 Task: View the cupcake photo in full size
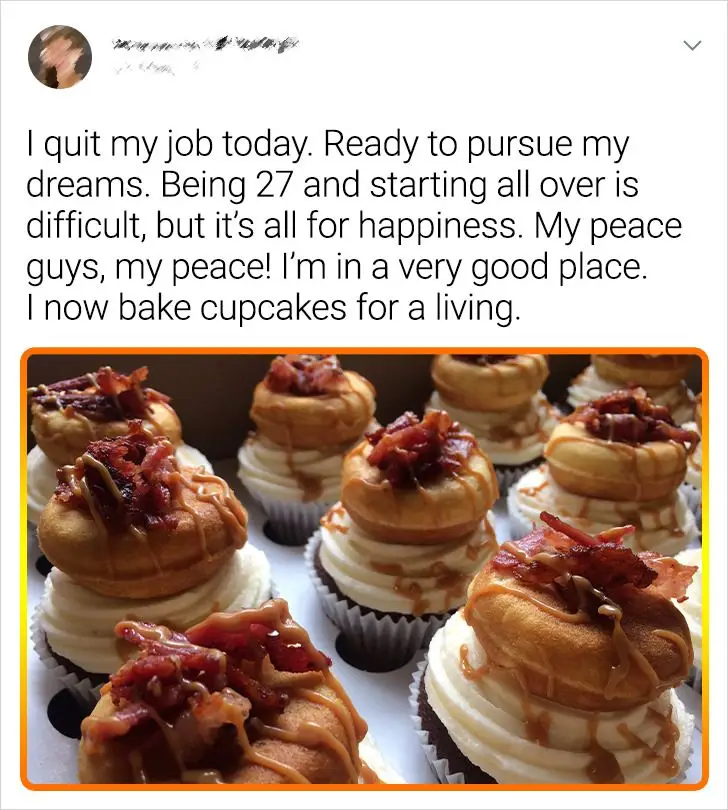click(364, 568)
